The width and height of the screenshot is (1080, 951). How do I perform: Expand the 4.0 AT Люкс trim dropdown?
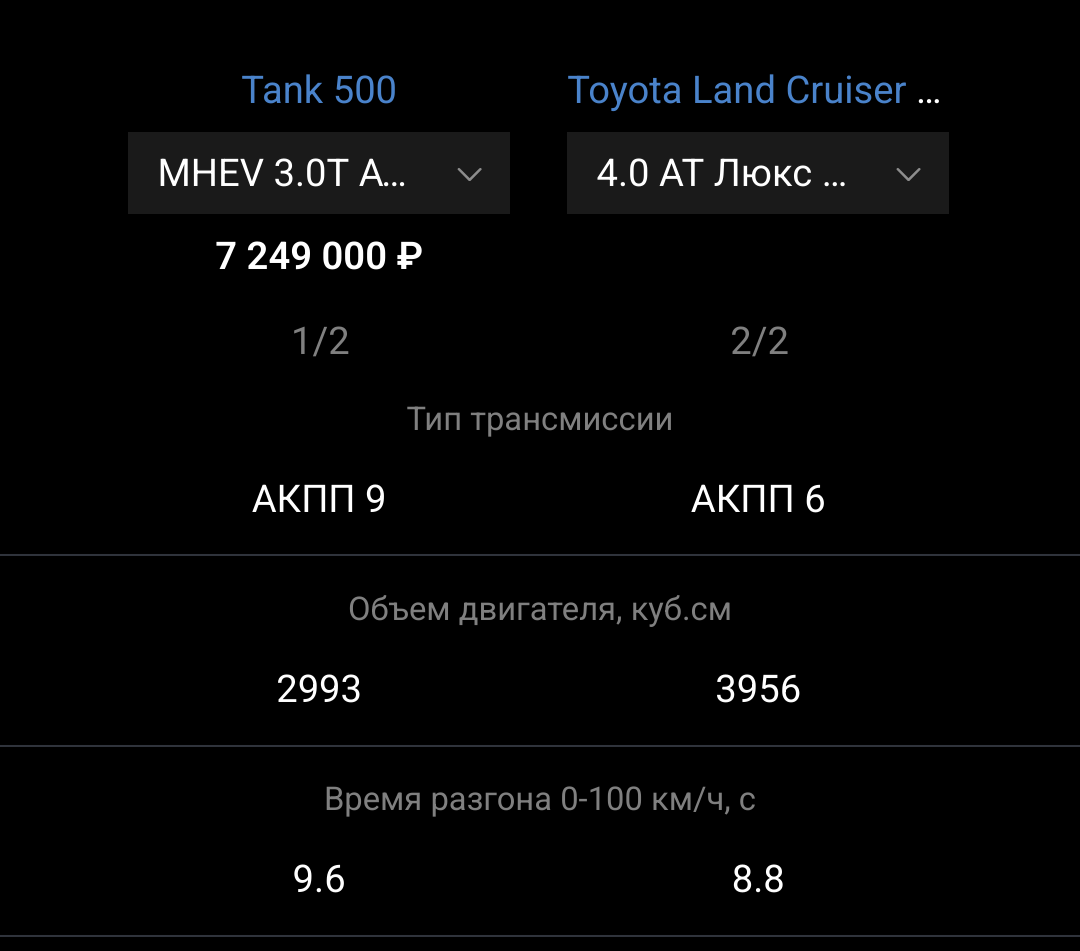(x=757, y=173)
